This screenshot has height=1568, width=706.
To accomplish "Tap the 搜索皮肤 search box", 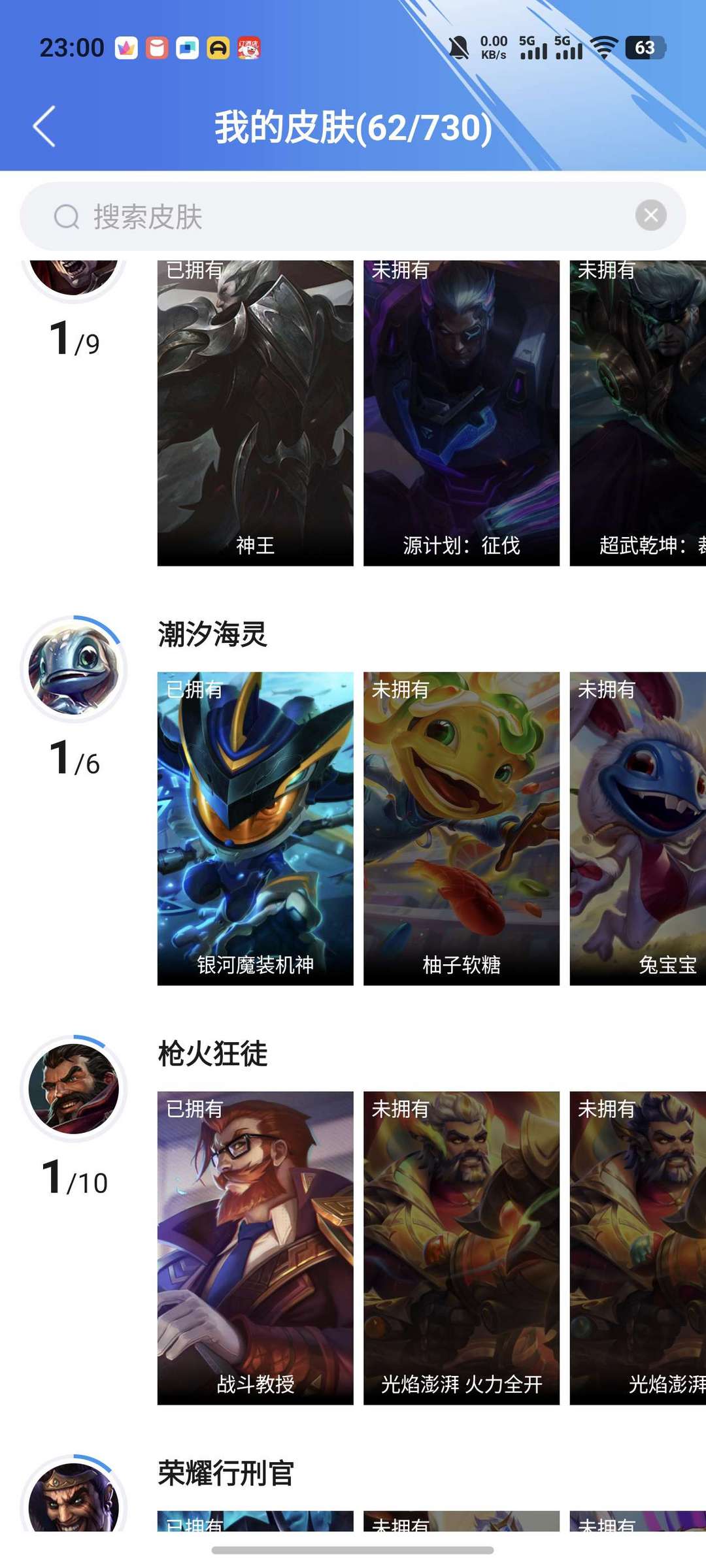I will (353, 216).
